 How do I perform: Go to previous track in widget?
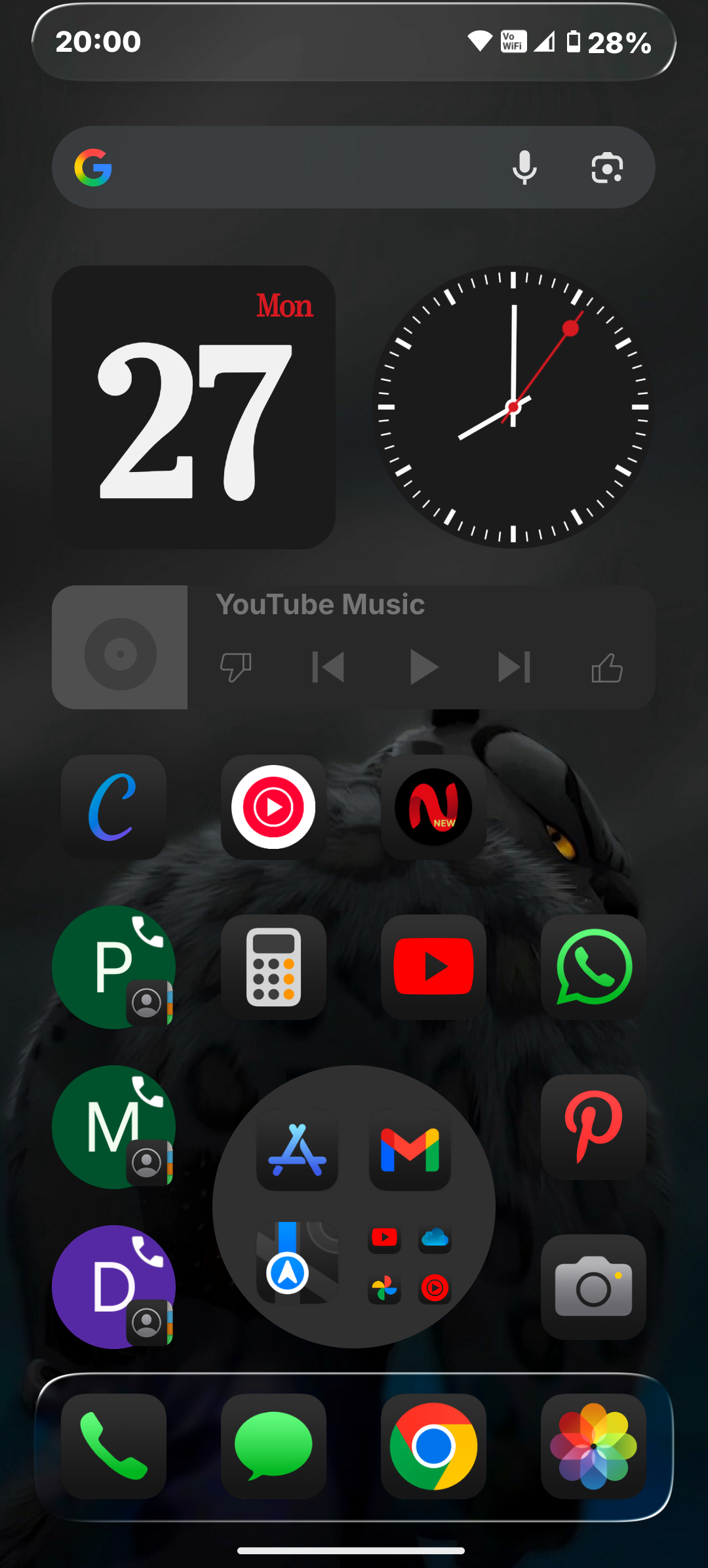click(x=328, y=667)
